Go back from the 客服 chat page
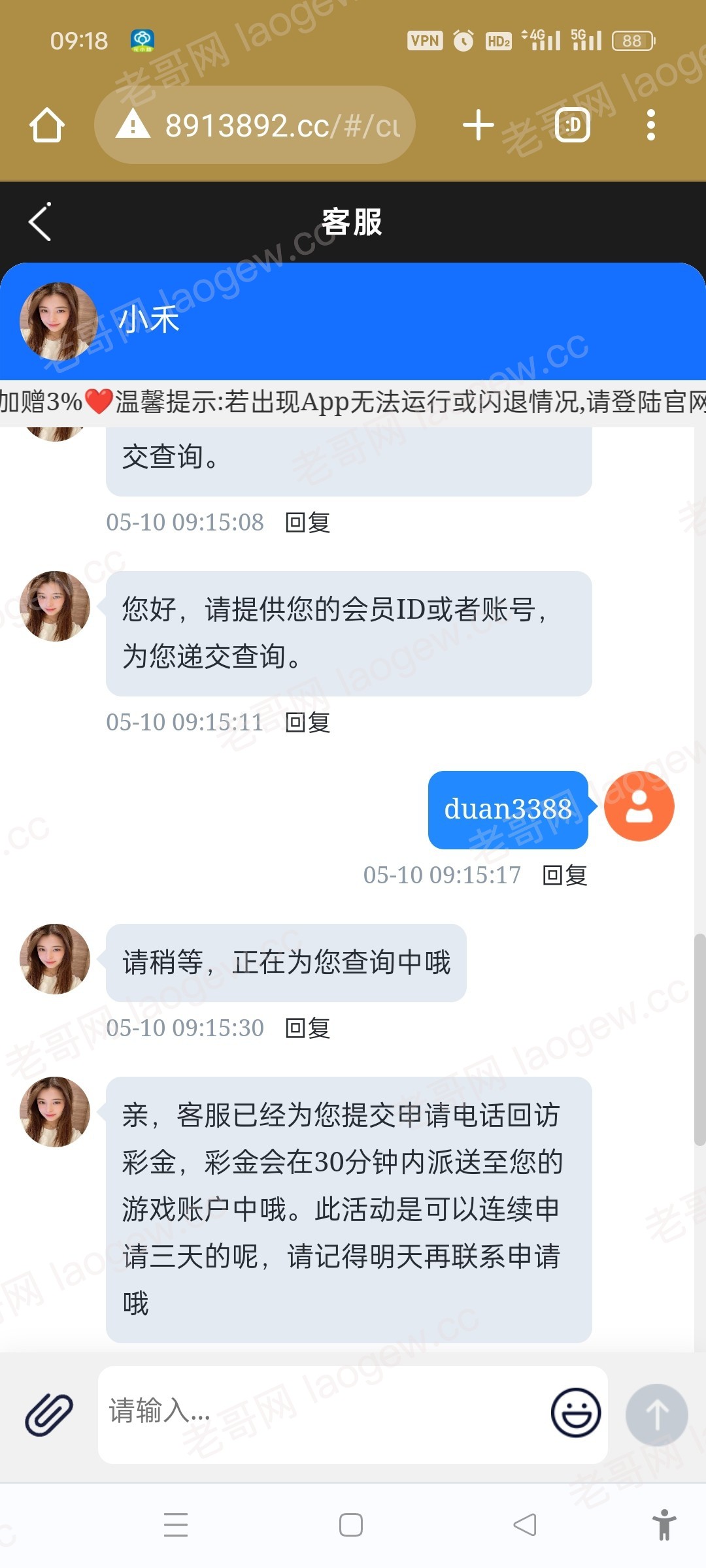 click(41, 222)
